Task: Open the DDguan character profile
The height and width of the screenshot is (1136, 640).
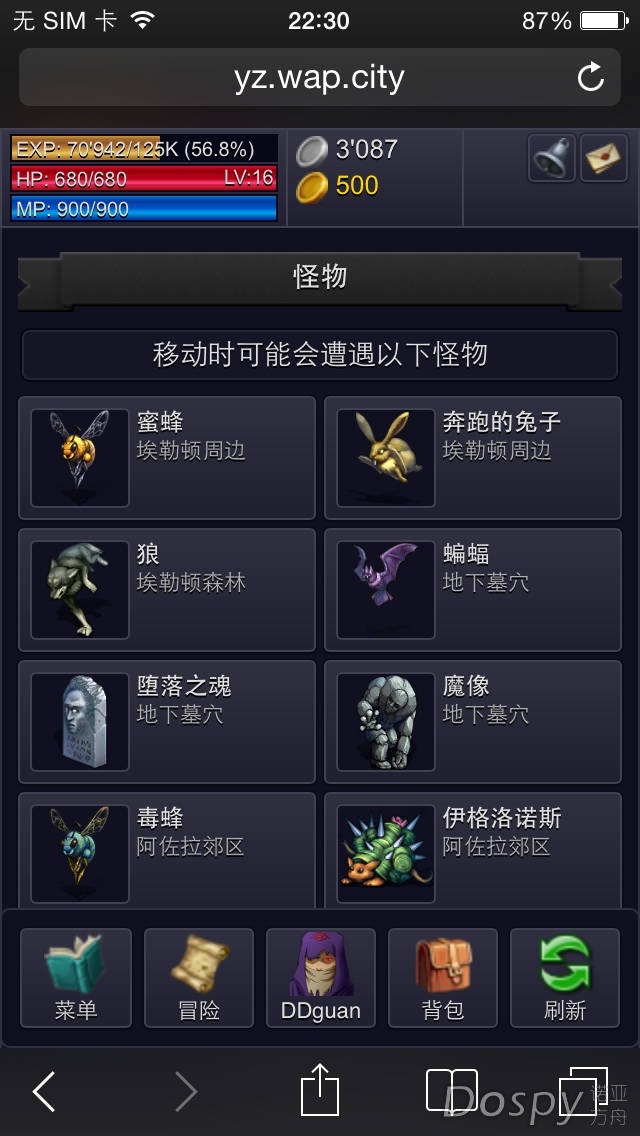Action: pos(320,977)
